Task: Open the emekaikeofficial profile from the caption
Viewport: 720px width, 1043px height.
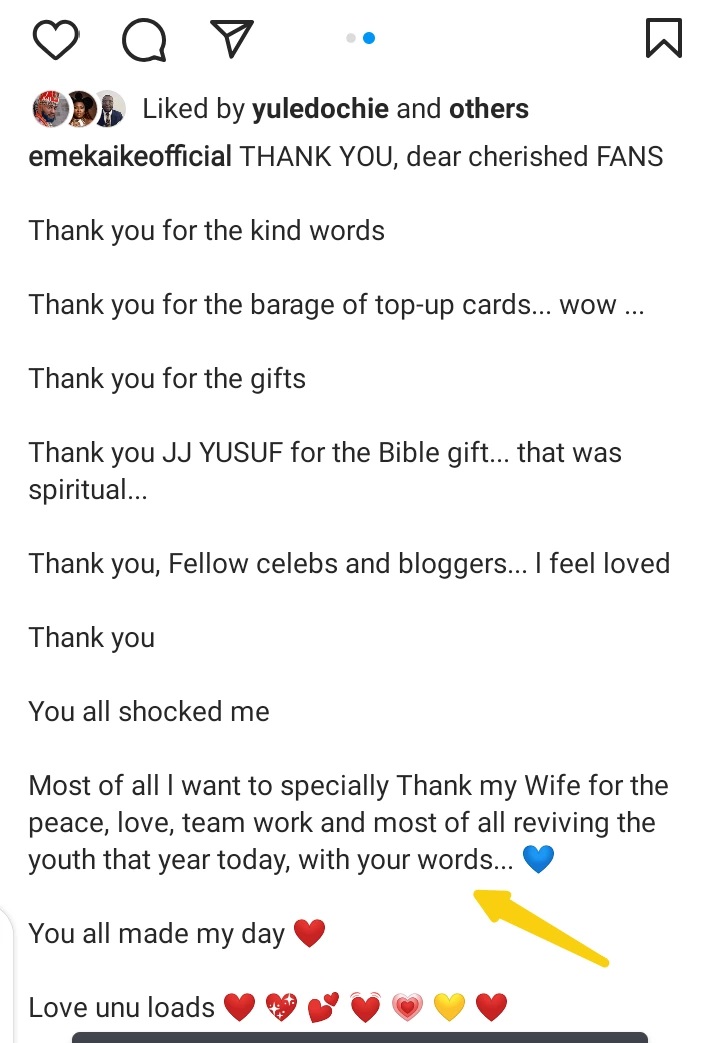Action: [130, 157]
